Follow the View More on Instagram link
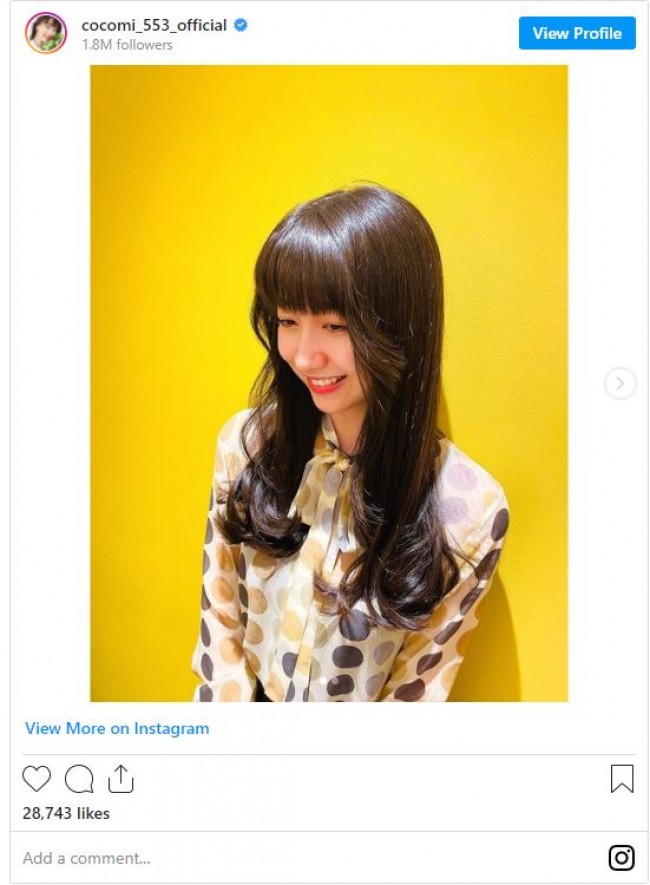 117,728
